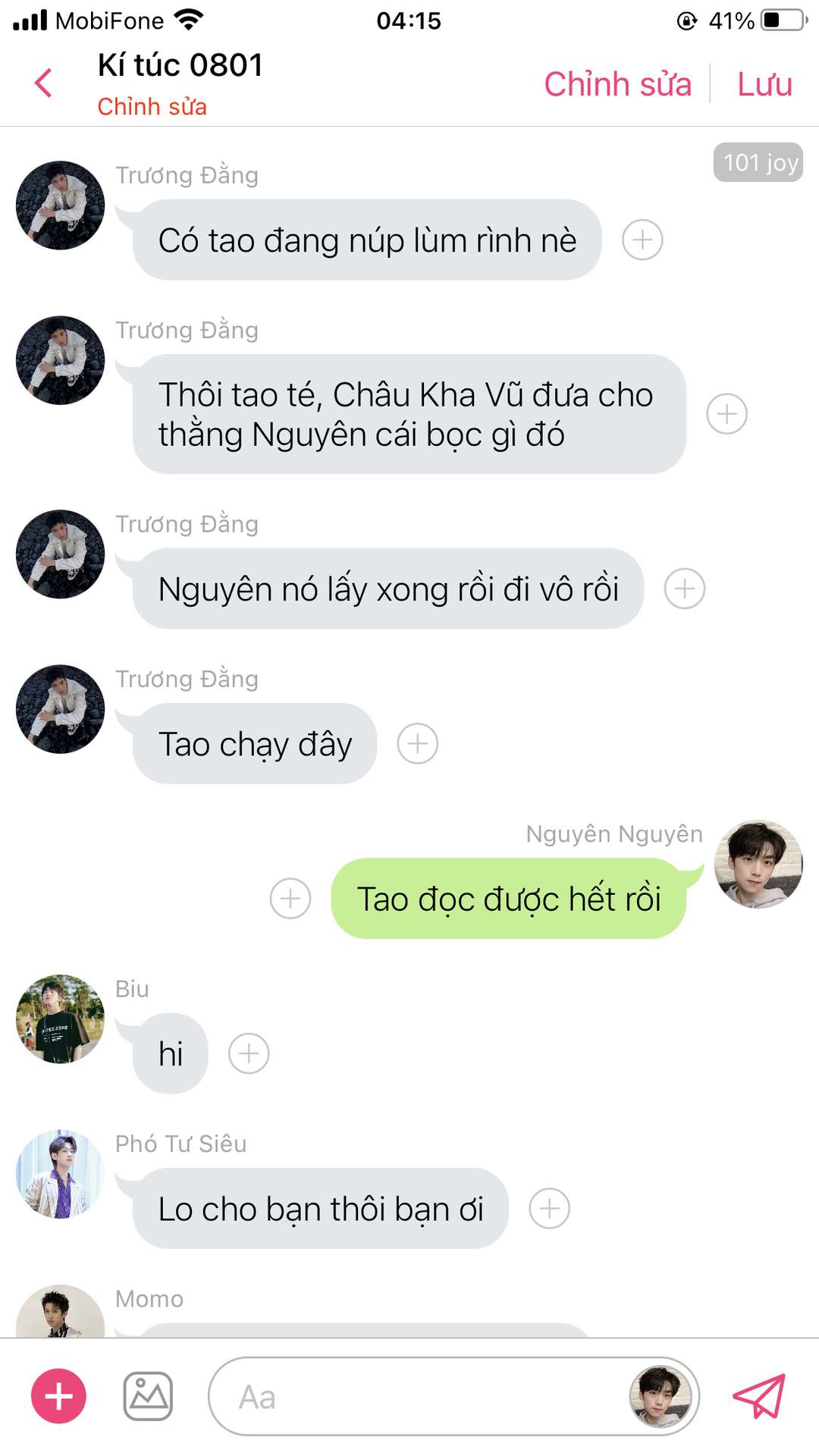Open the pink add button in the bottom bar
Image resolution: width=819 pixels, height=1456 pixels.
[58, 1396]
